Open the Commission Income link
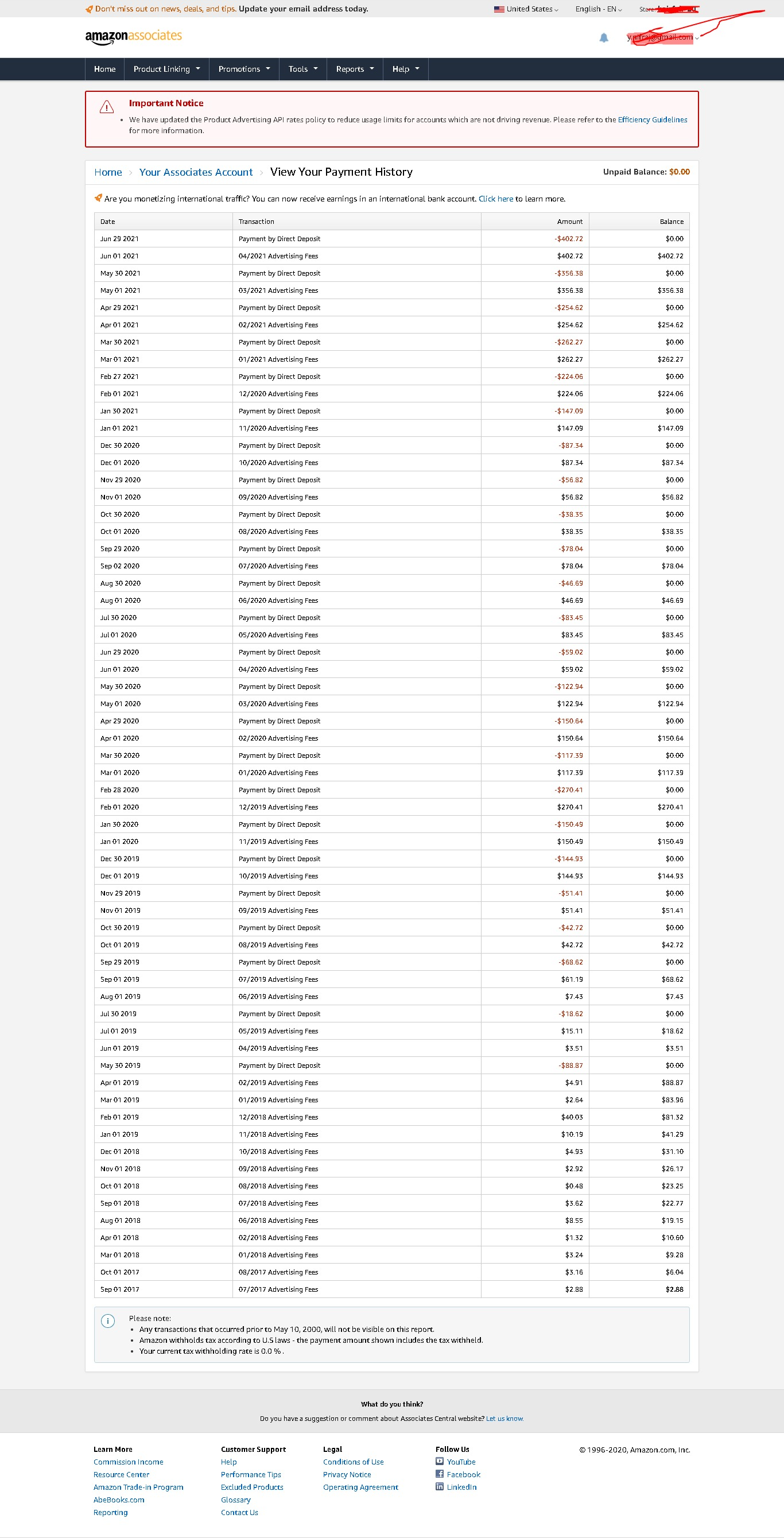Image resolution: width=784 pixels, height=1538 pixels. click(129, 1462)
